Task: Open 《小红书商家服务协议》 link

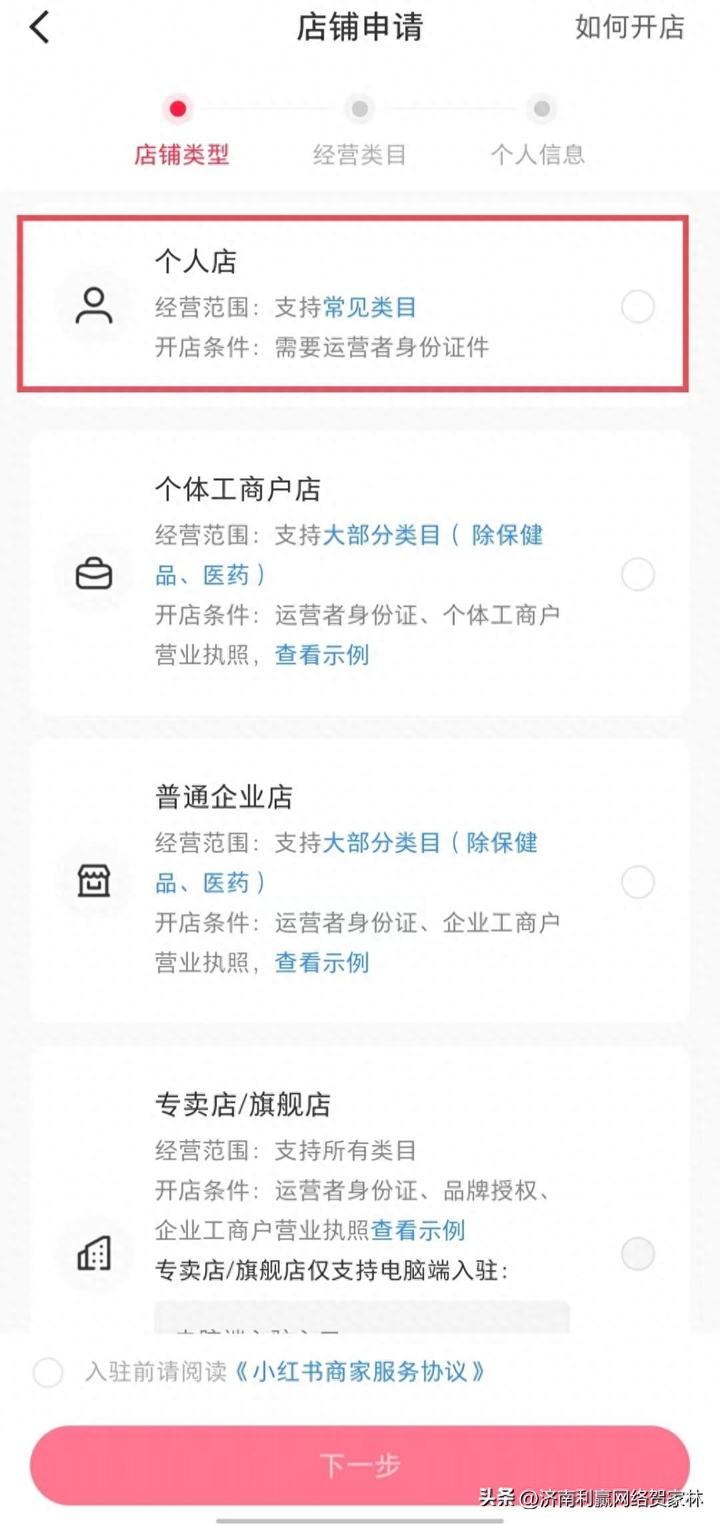Action: pyautogui.click(x=360, y=1372)
